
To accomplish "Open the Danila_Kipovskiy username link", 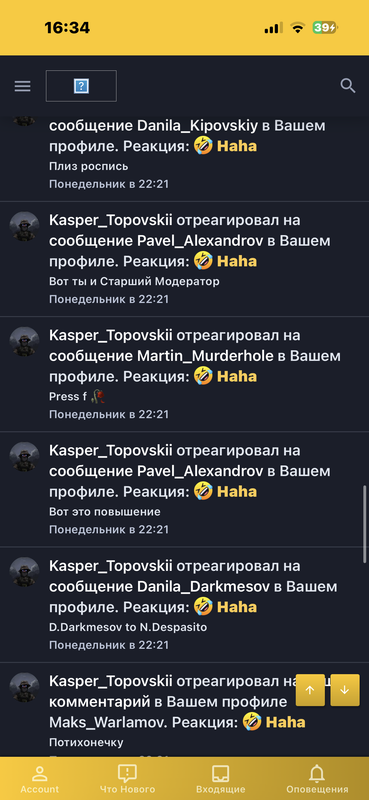I will 199,126.
